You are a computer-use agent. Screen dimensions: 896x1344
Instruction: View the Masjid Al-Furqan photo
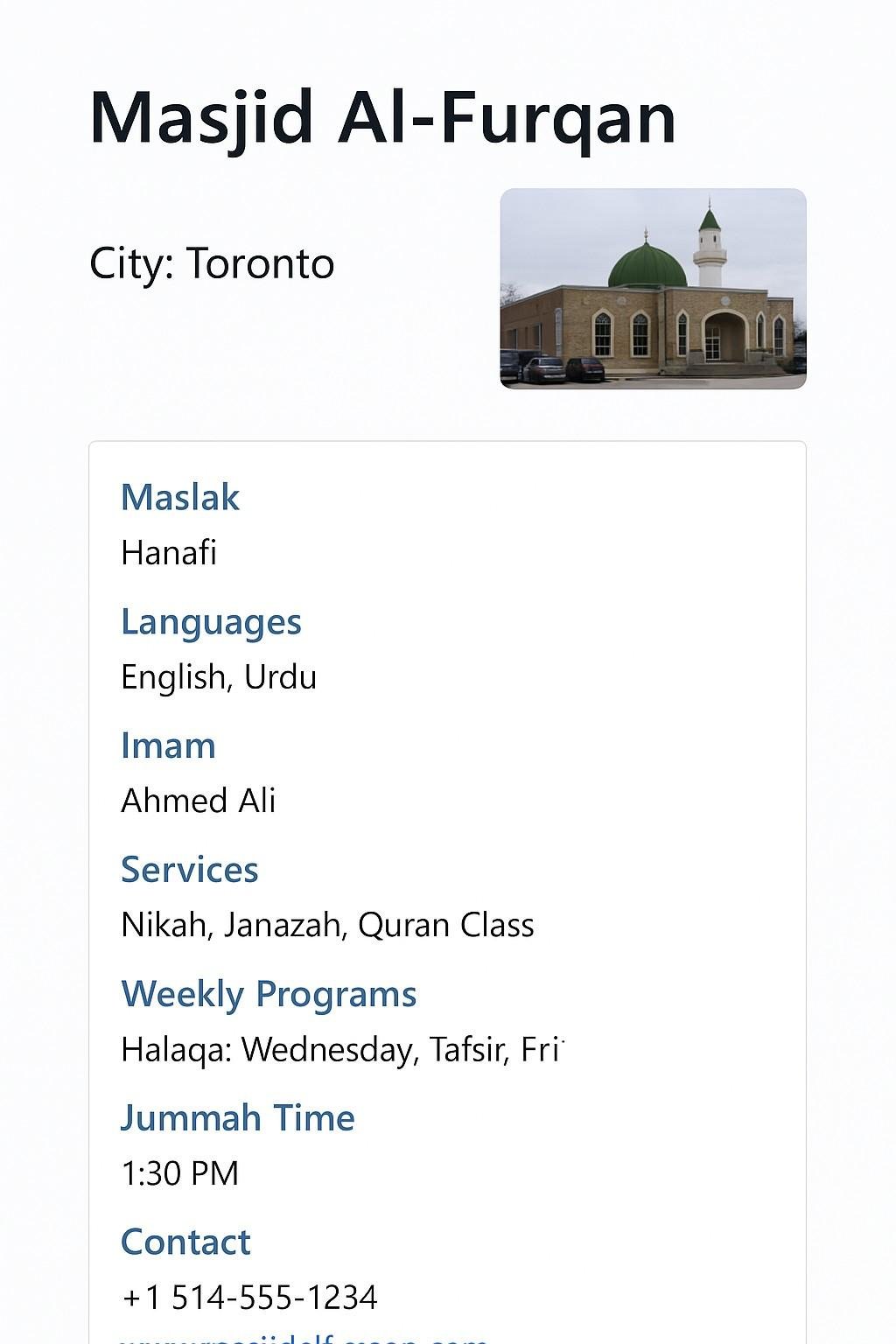[x=653, y=289]
